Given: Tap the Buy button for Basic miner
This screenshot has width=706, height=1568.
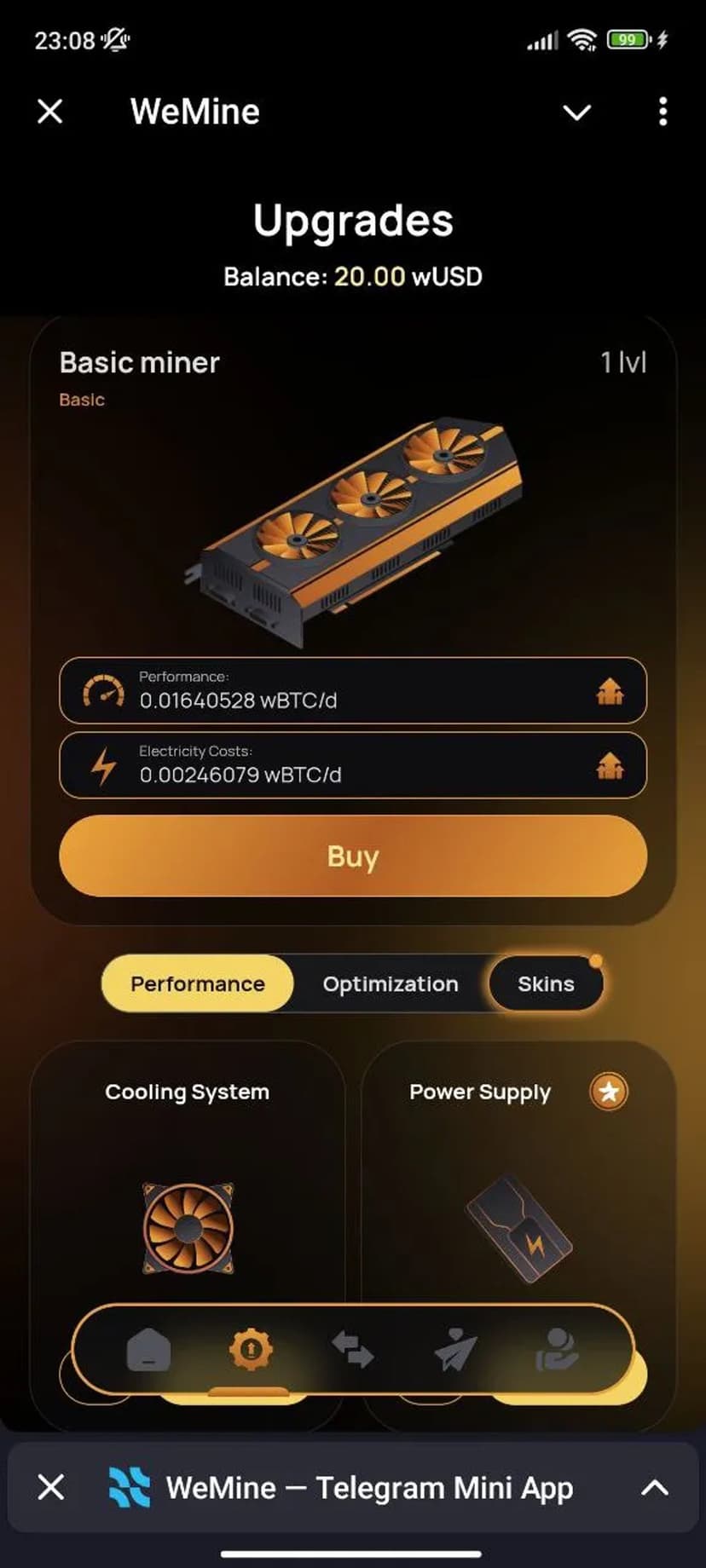Looking at the screenshot, I should click(353, 856).
